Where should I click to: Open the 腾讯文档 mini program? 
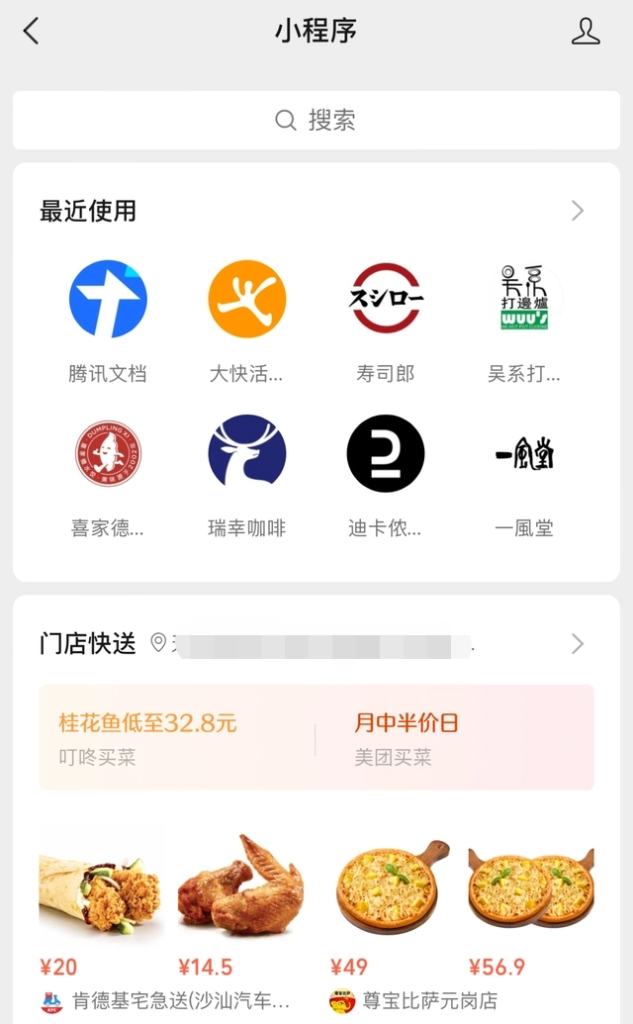[108, 299]
